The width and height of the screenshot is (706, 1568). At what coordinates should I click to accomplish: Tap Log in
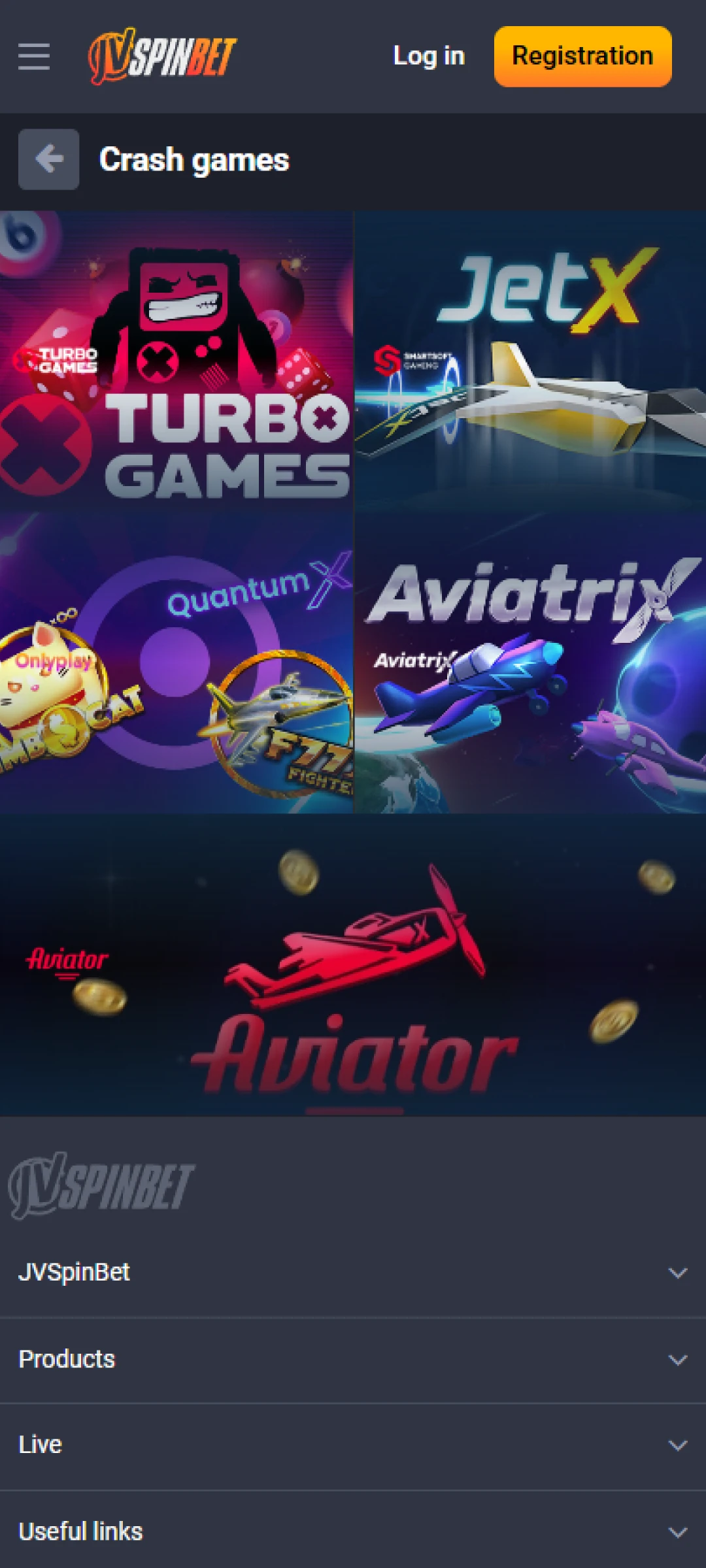click(429, 56)
